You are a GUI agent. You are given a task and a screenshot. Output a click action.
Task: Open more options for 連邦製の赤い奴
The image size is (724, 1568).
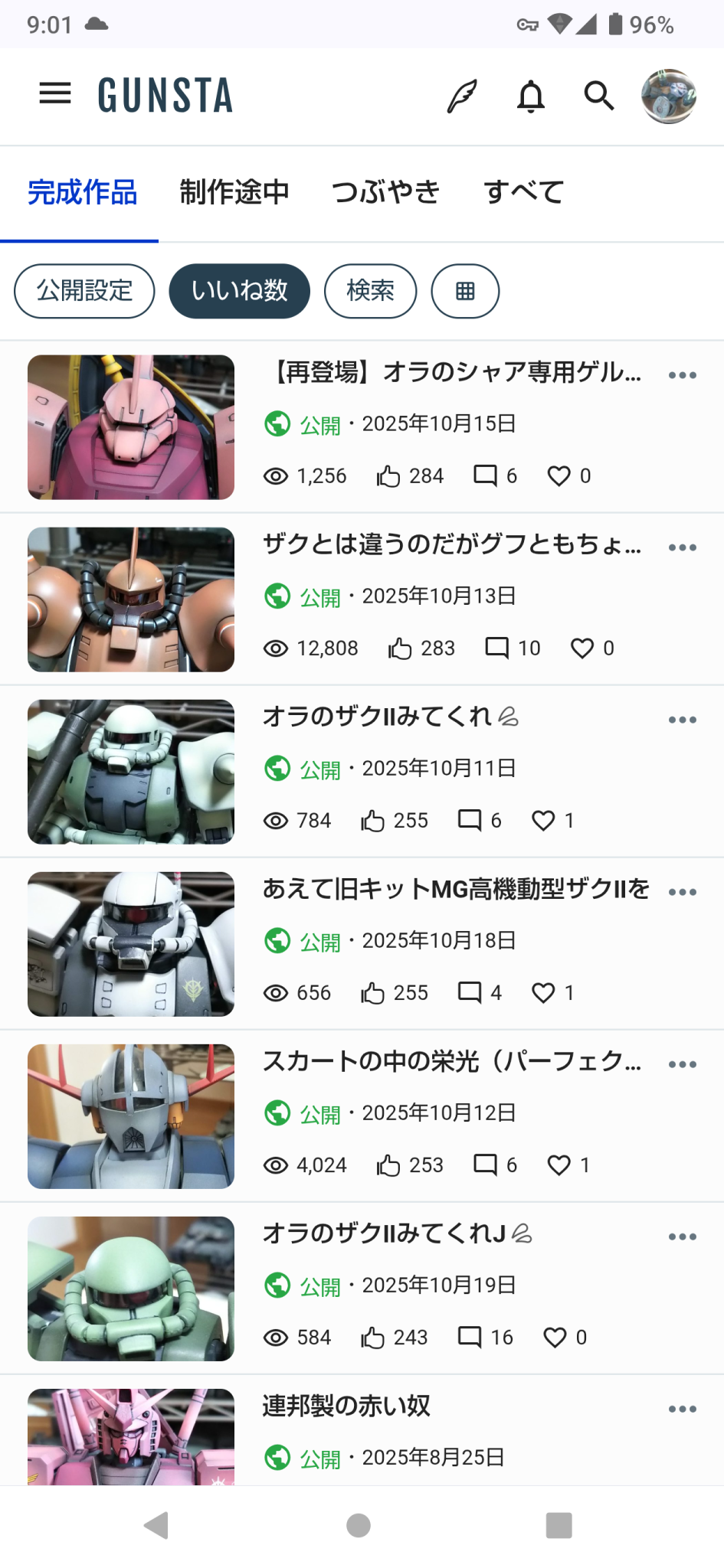pyautogui.click(x=682, y=1409)
